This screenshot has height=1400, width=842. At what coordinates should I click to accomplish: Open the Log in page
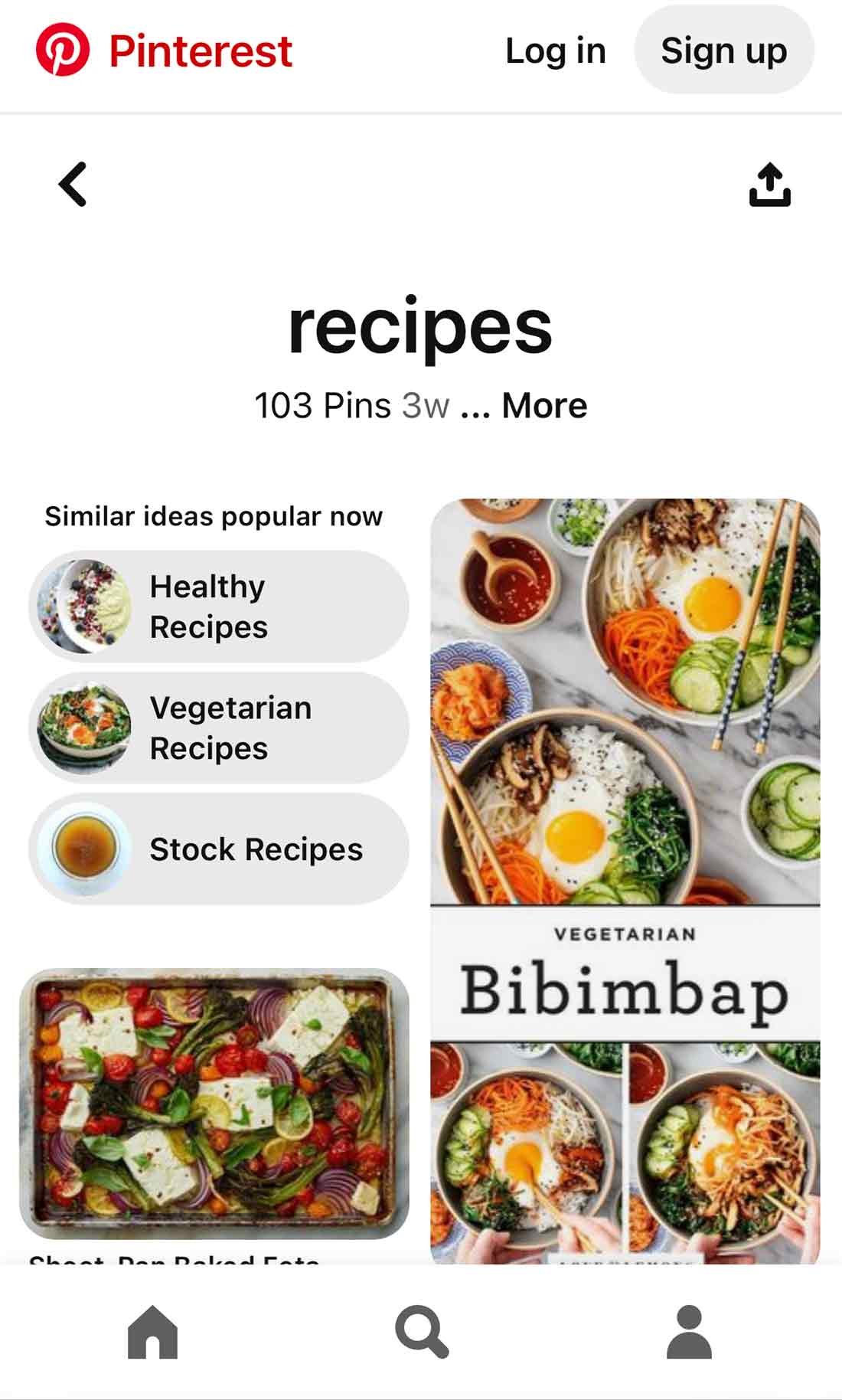(x=556, y=51)
